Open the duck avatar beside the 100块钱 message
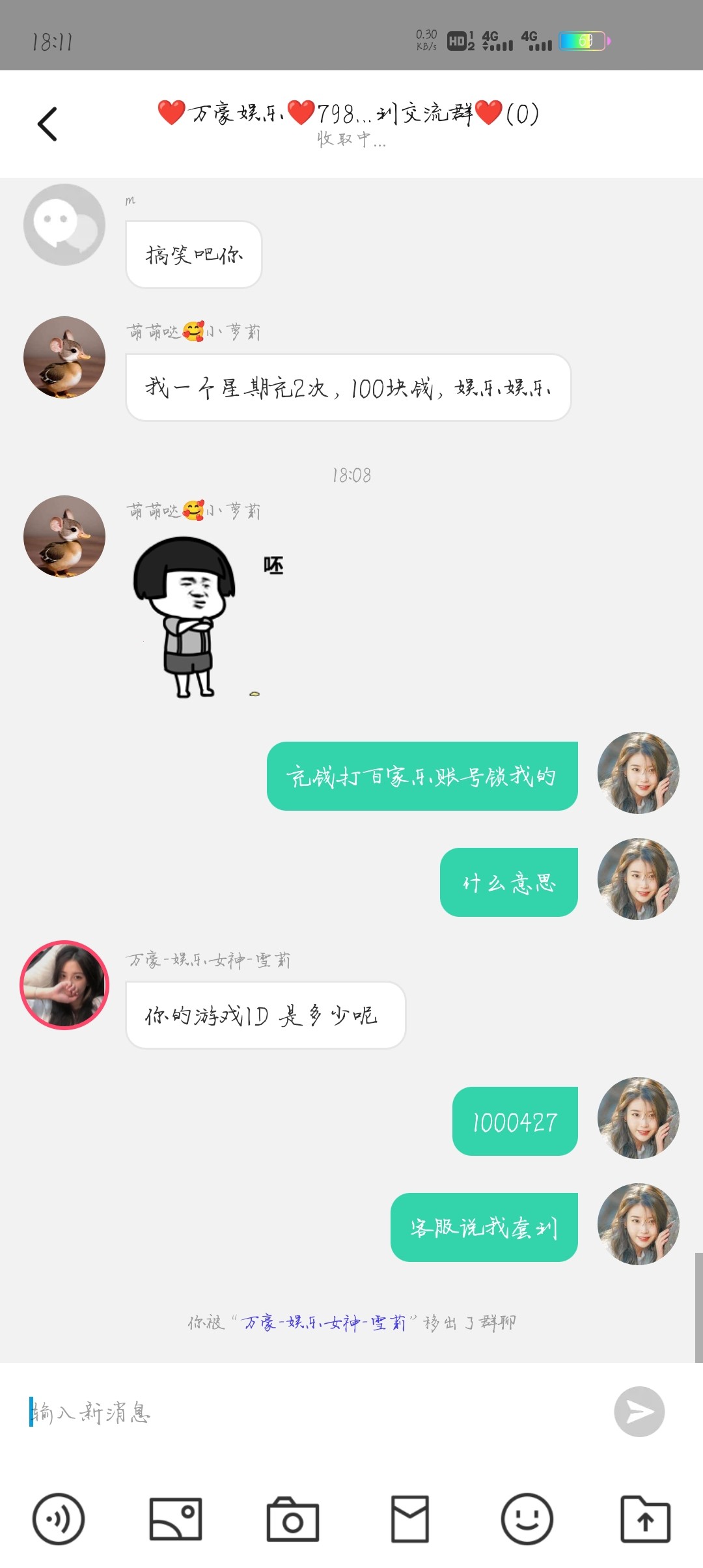Image resolution: width=703 pixels, height=1568 pixels. (x=64, y=357)
